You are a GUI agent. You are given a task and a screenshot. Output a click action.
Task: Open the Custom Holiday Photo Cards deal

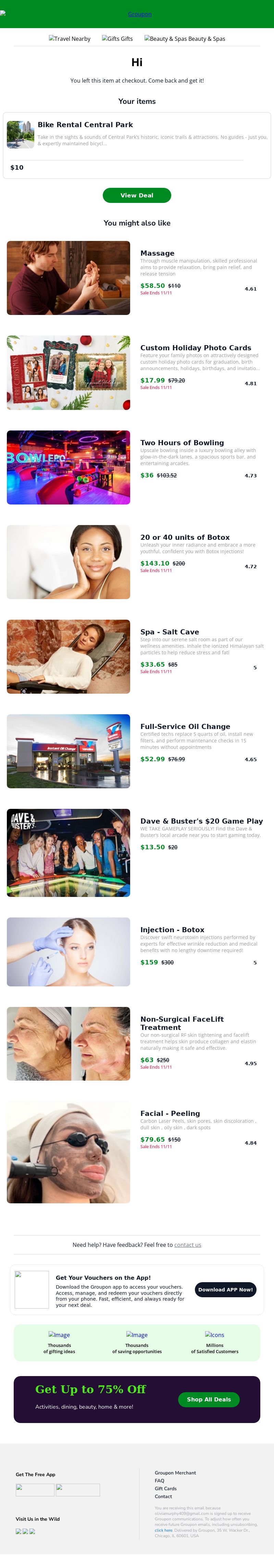click(196, 348)
